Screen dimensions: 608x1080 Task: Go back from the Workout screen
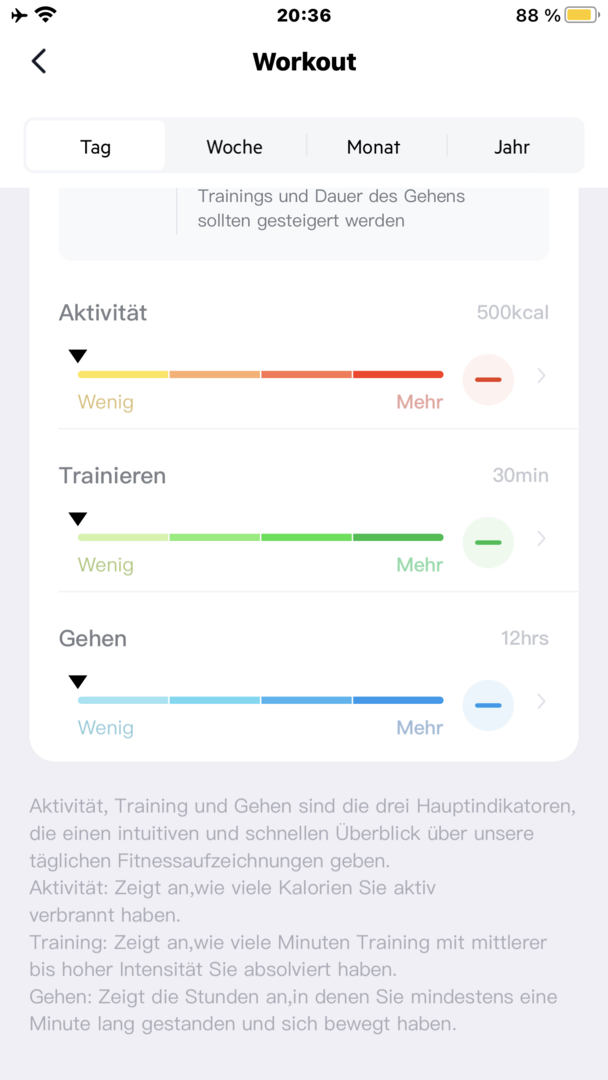click(39, 61)
